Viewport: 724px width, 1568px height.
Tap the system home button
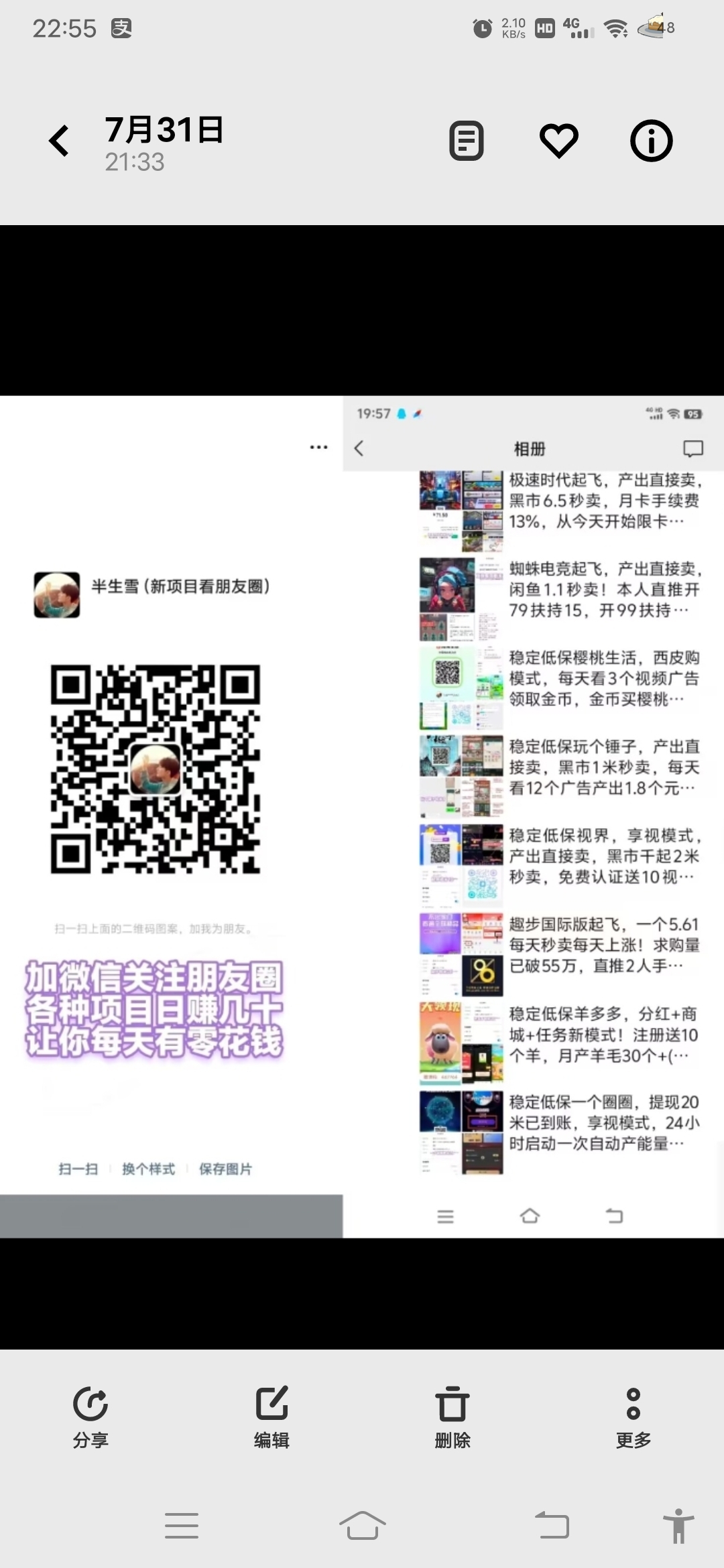click(362, 1526)
